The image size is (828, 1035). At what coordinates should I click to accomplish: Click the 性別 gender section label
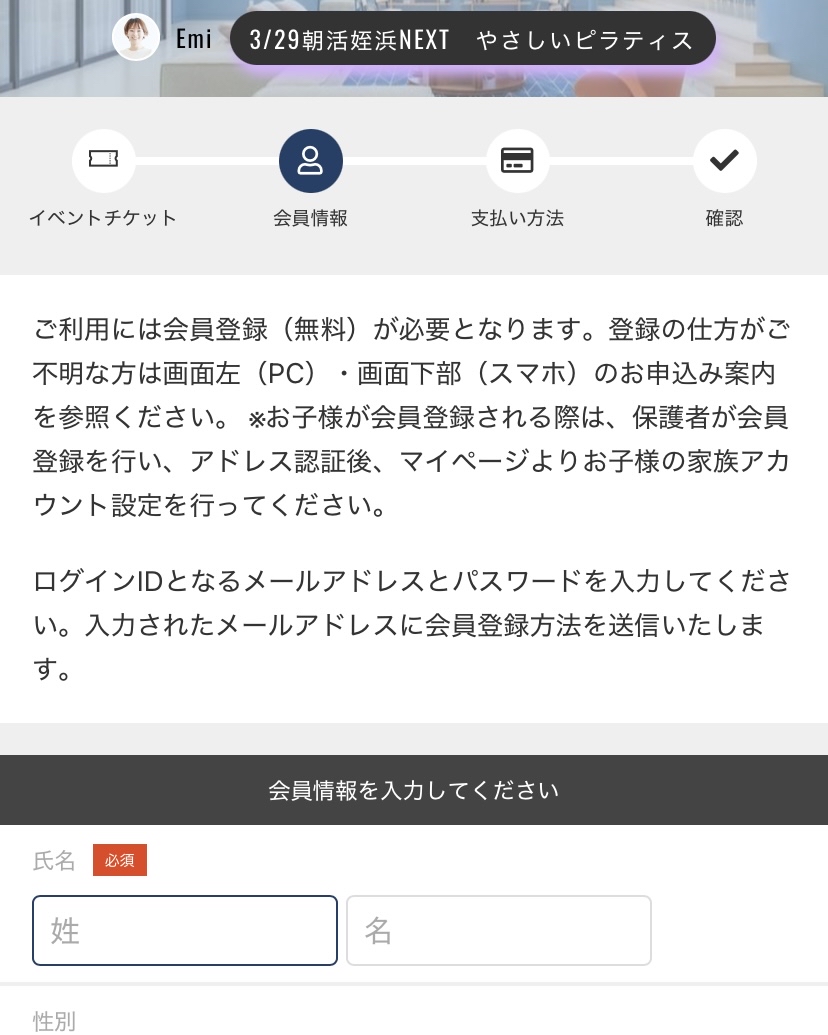[54, 1021]
